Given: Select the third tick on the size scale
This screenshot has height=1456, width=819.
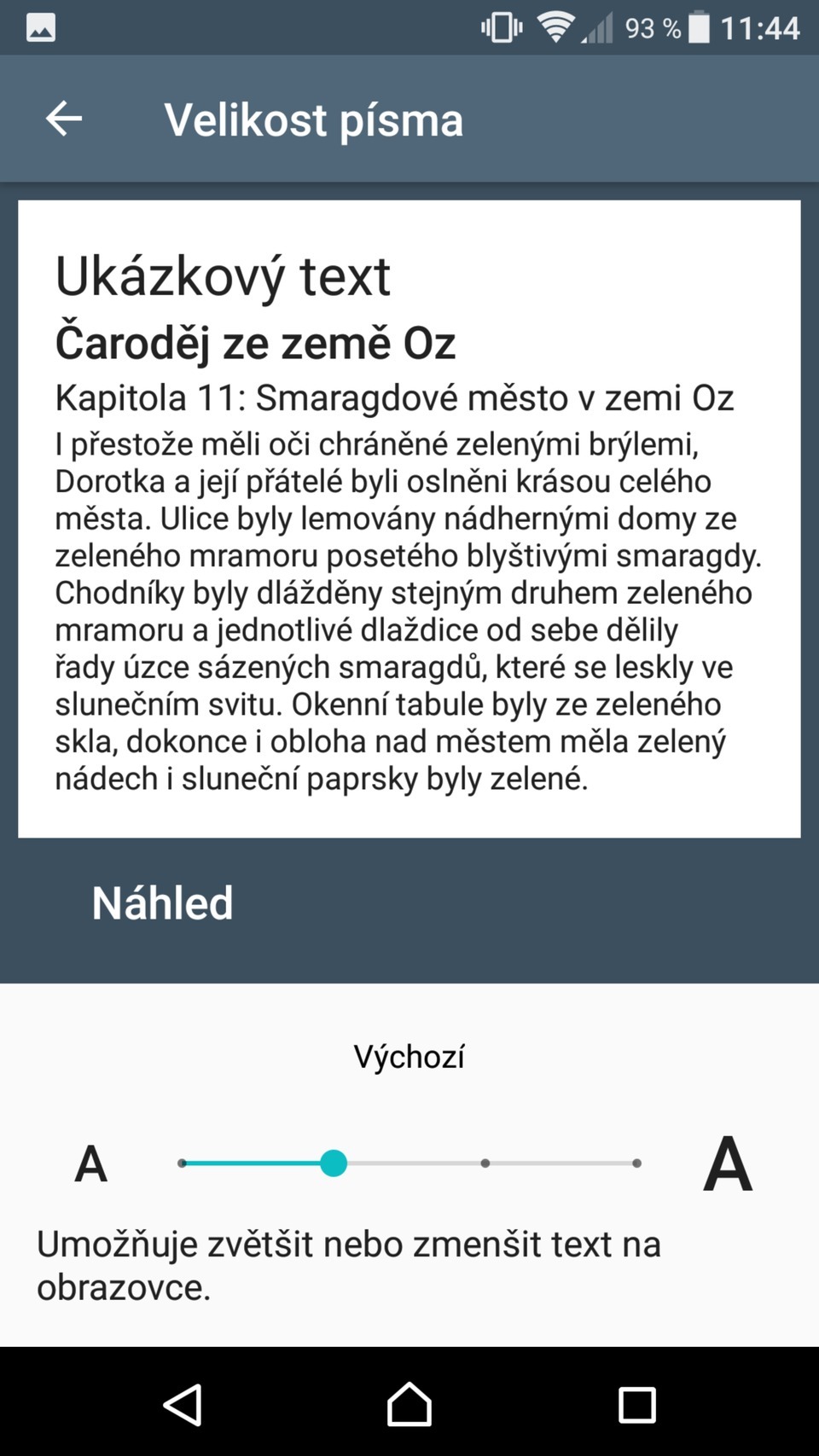Looking at the screenshot, I should (485, 1163).
